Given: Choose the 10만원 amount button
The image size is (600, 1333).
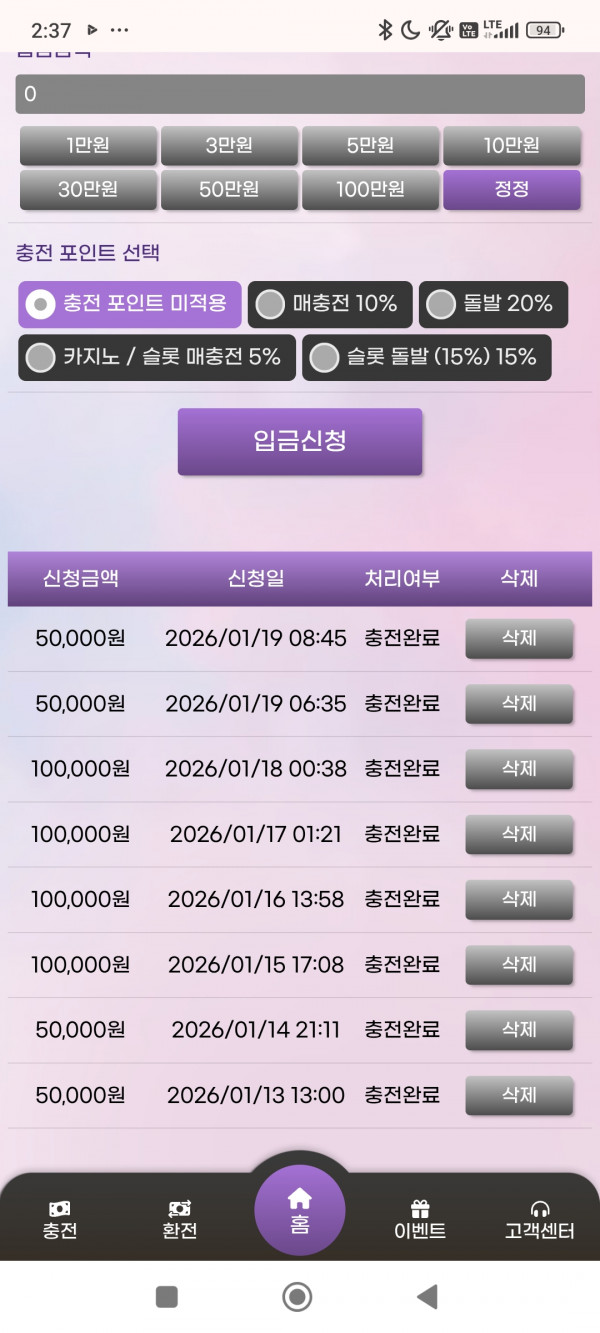Looking at the screenshot, I should [512, 146].
